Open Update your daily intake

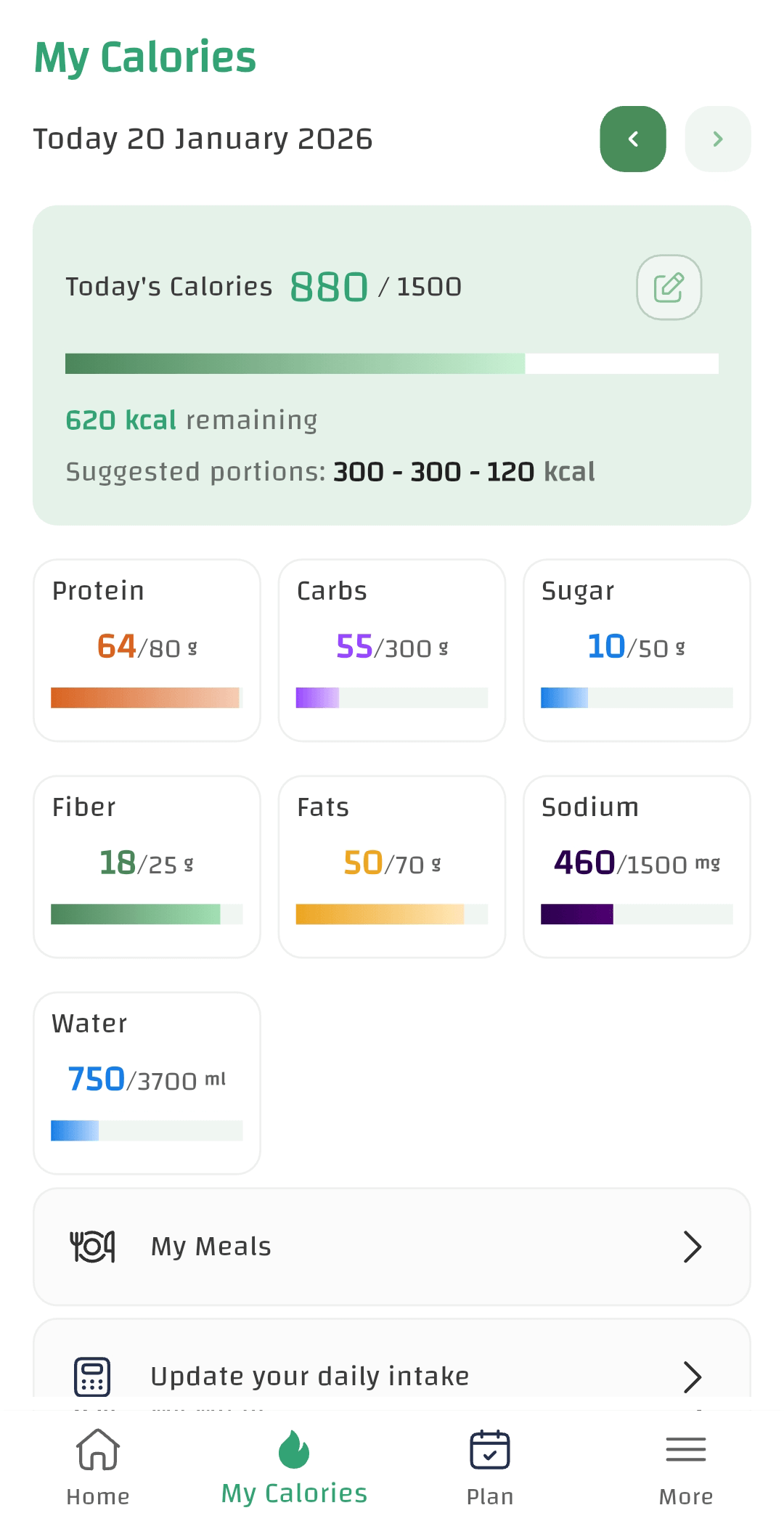pyautogui.click(x=392, y=1374)
